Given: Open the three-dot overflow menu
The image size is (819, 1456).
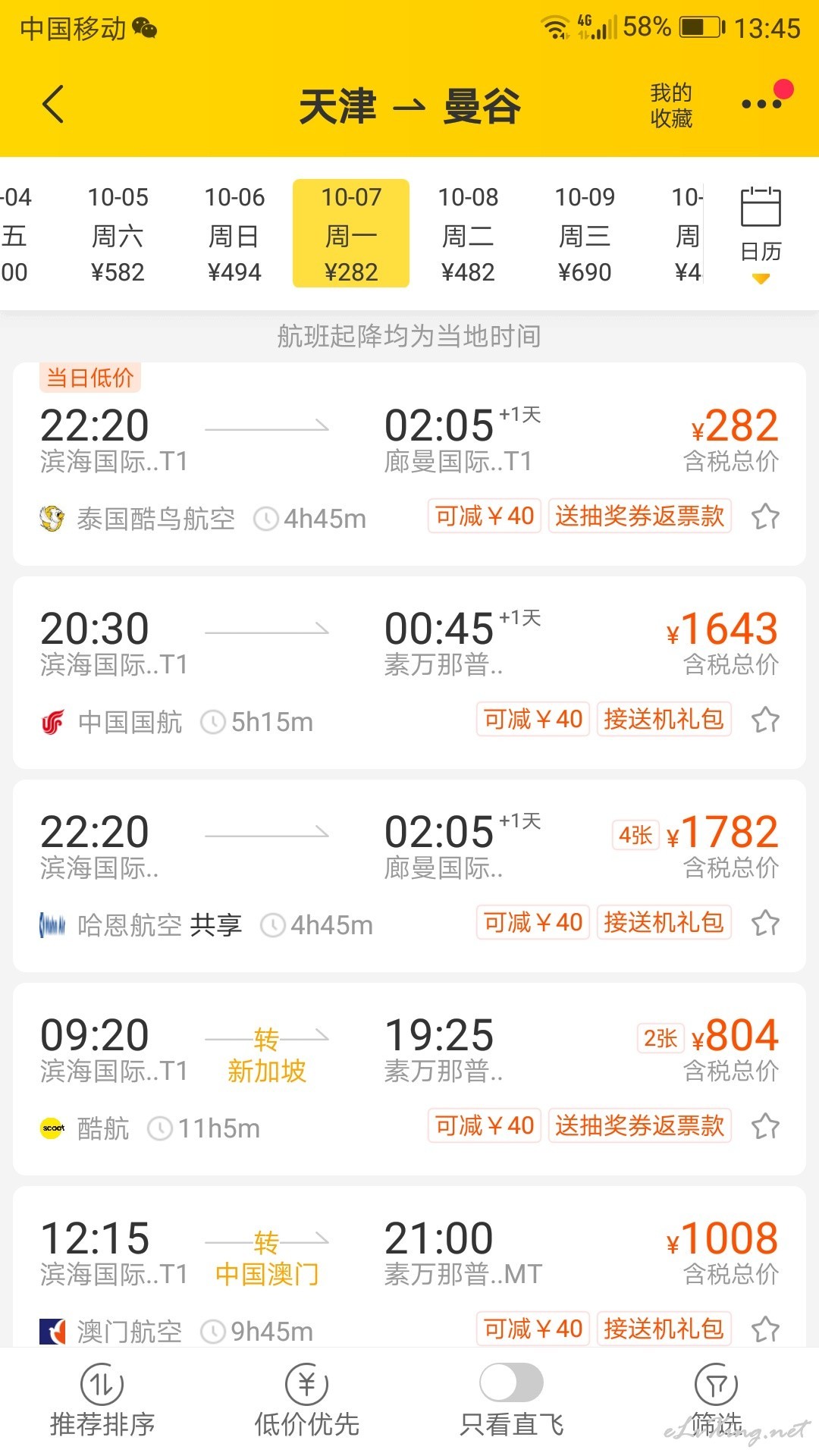Looking at the screenshot, I should [761, 104].
